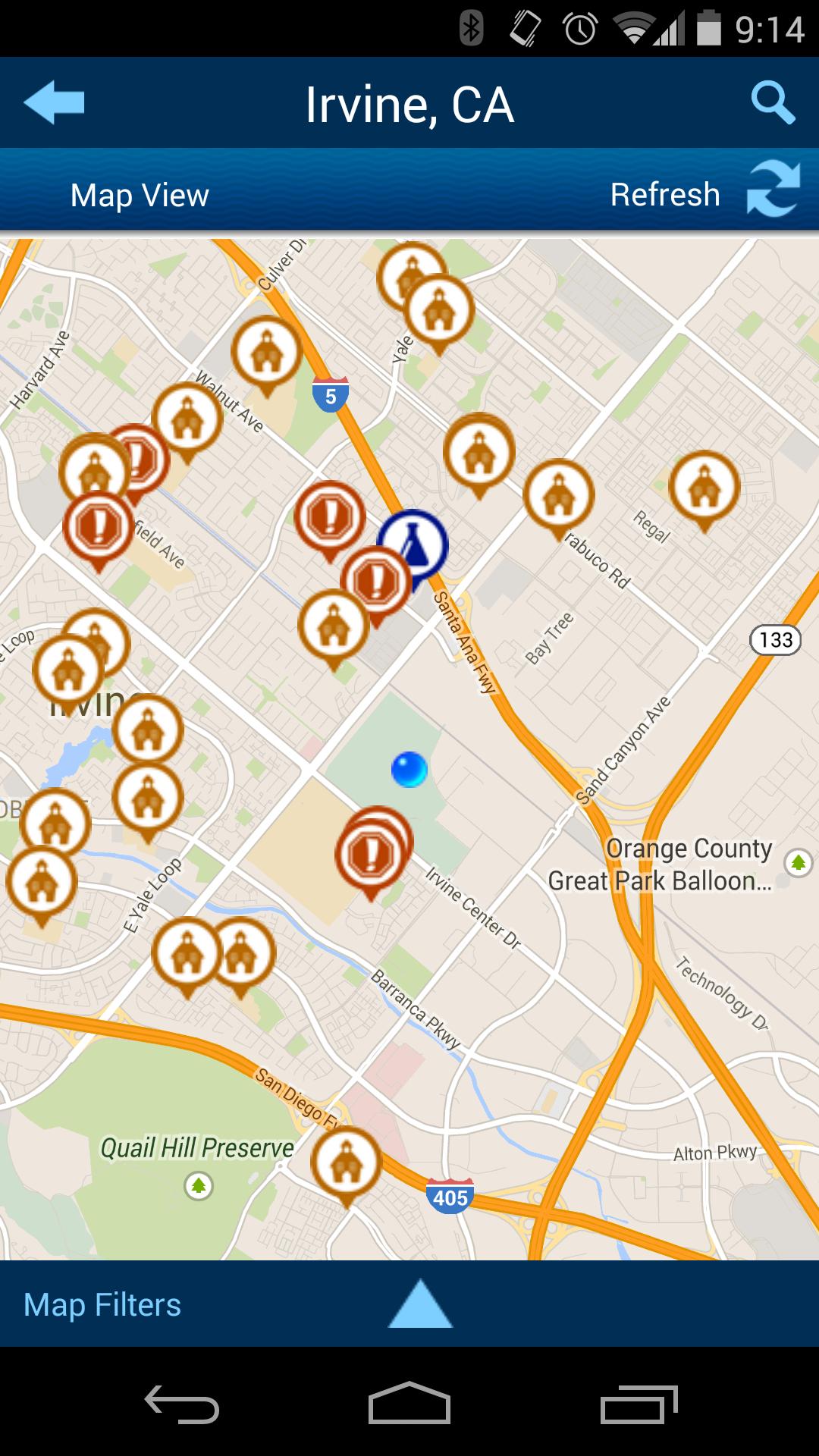Switch using the Map View label
819x1456 pixels.
[140, 196]
